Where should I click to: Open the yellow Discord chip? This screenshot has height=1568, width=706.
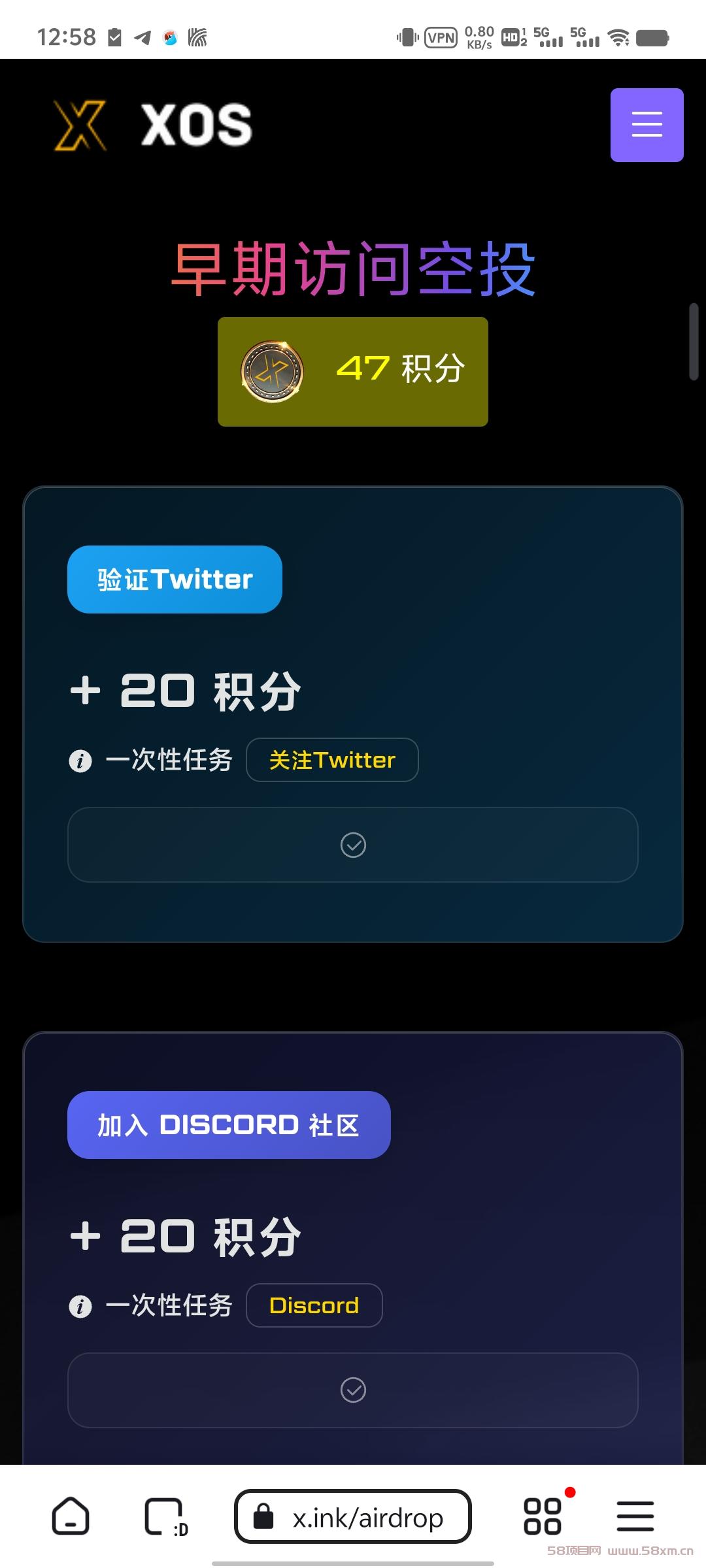click(x=314, y=1305)
